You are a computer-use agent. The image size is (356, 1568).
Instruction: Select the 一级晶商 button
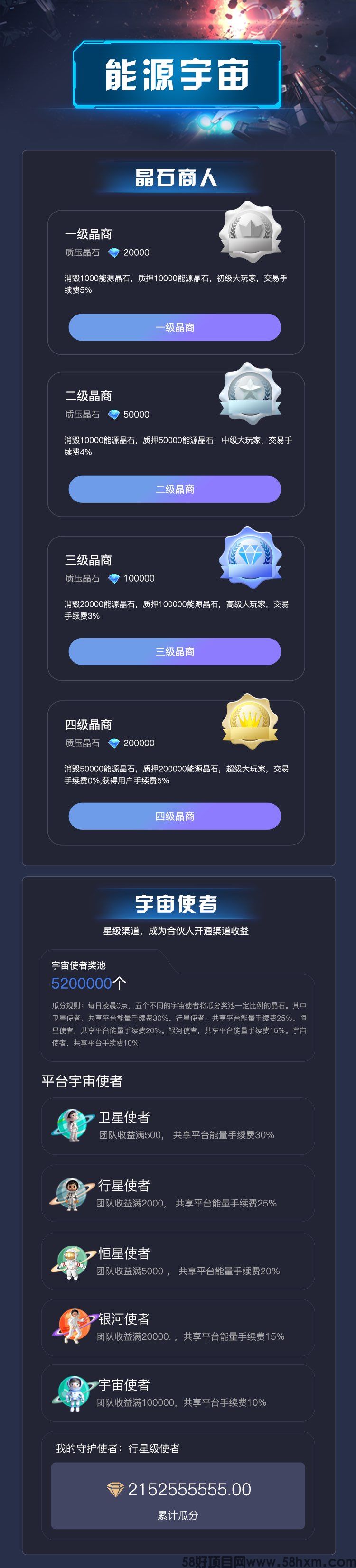(175, 327)
